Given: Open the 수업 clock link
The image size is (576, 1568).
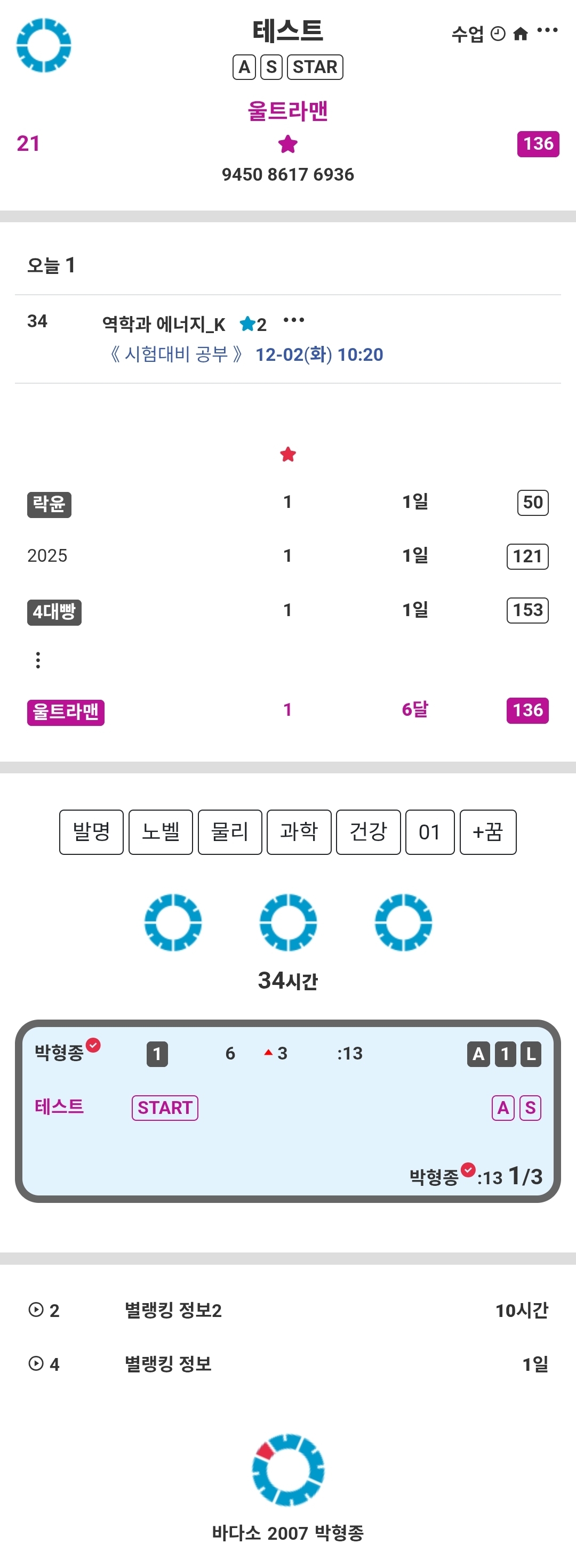Looking at the screenshot, I should [x=478, y=34].
